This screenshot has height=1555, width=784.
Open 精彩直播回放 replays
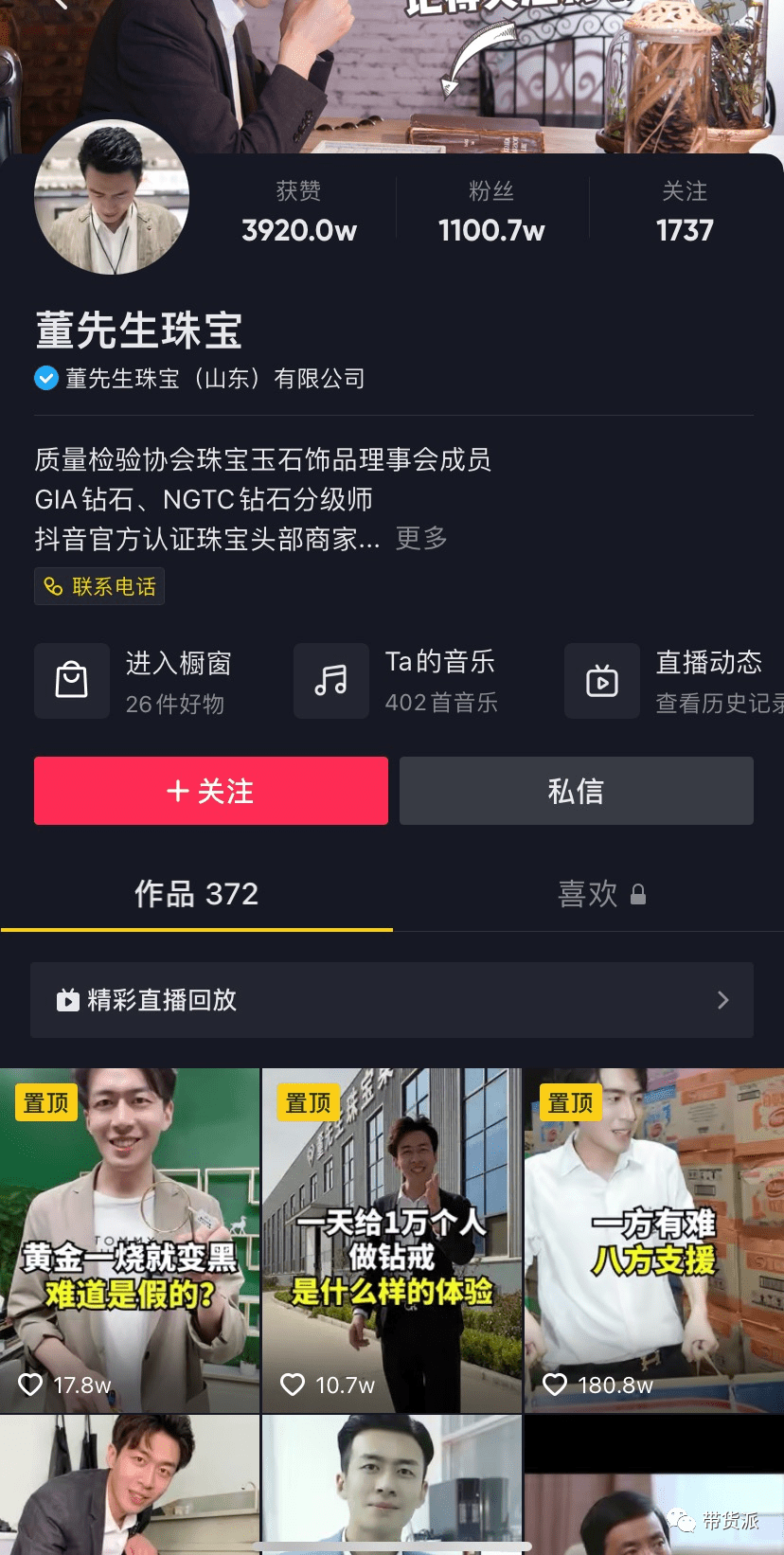(x=391, y=1000)
